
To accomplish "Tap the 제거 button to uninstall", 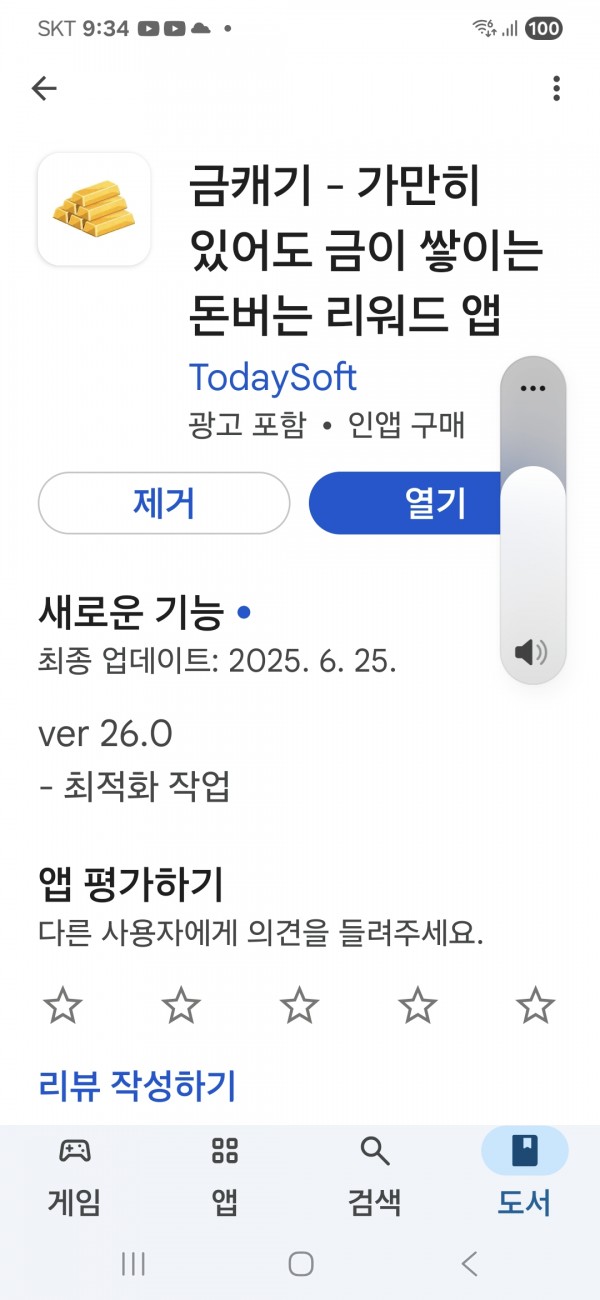I will [x=164, y=503].
